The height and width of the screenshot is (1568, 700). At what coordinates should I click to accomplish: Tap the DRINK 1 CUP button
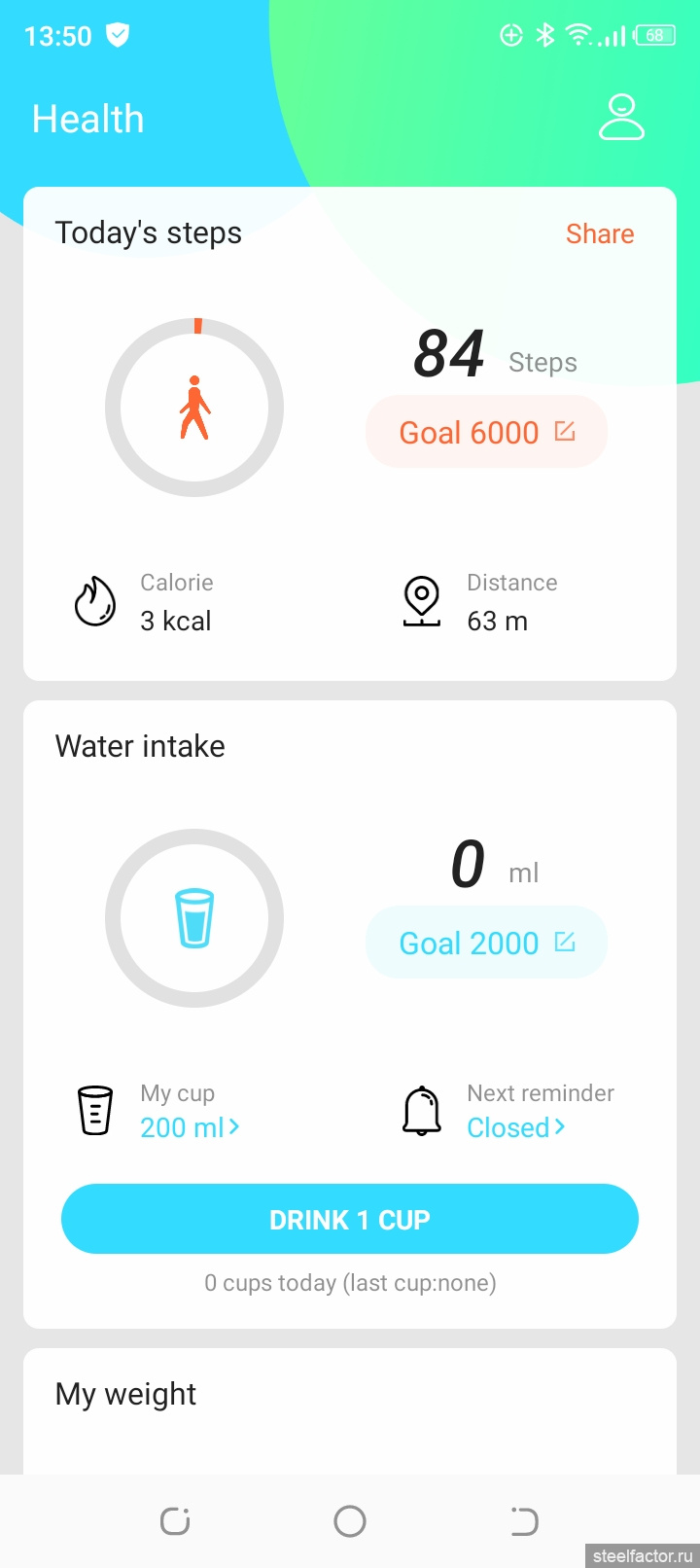point(350,1219)
